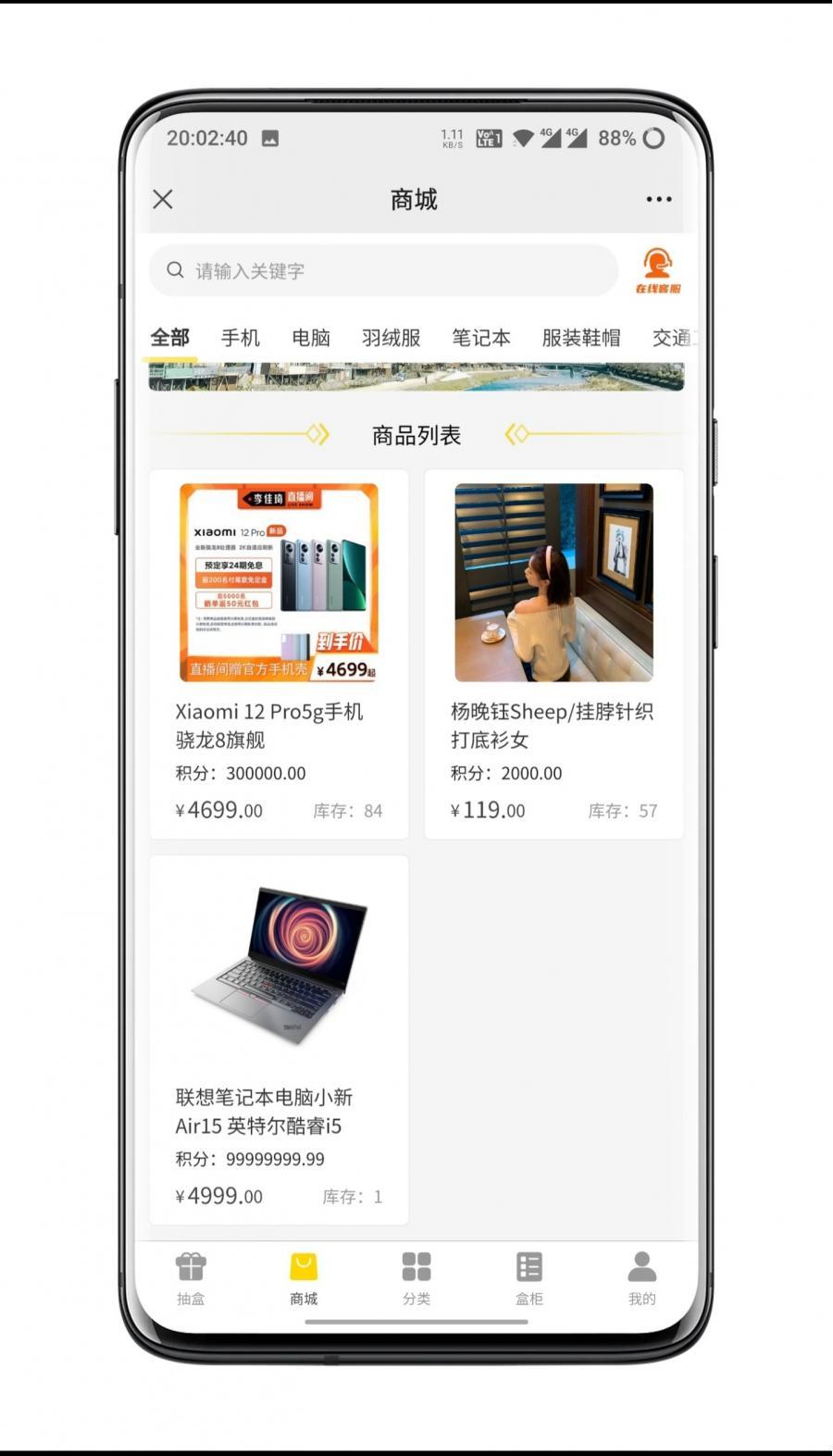
Task: Switch to the 电脑 category tab
Action: pyautogui.click(x=311, y=338)
